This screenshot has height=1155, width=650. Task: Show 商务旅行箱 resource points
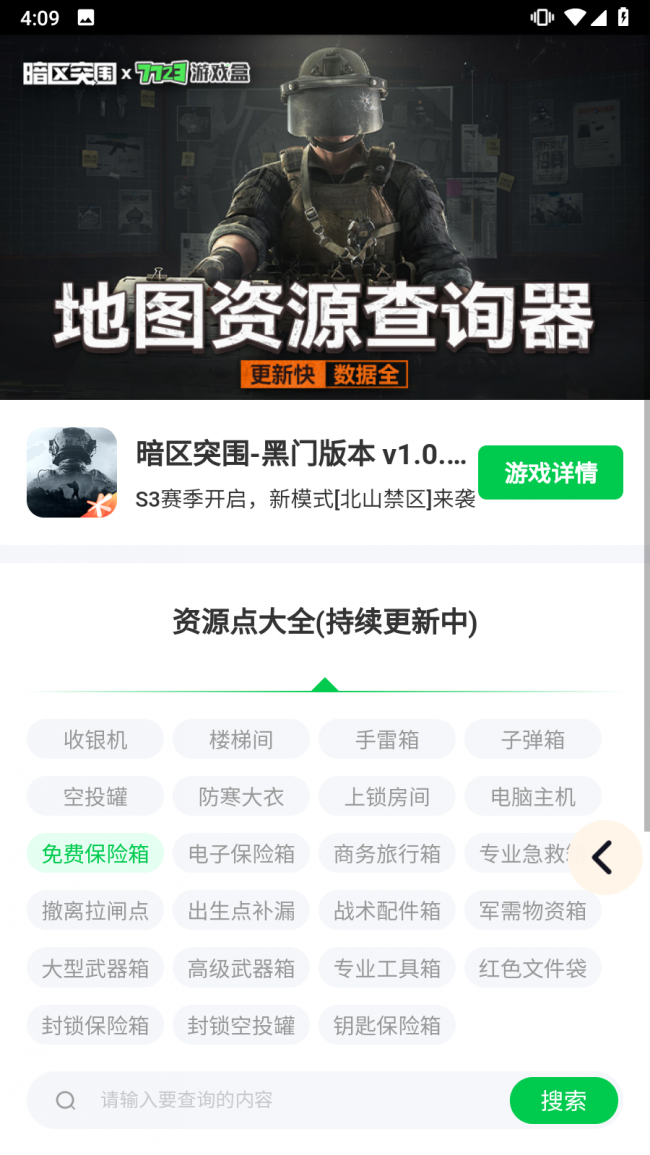387,853
